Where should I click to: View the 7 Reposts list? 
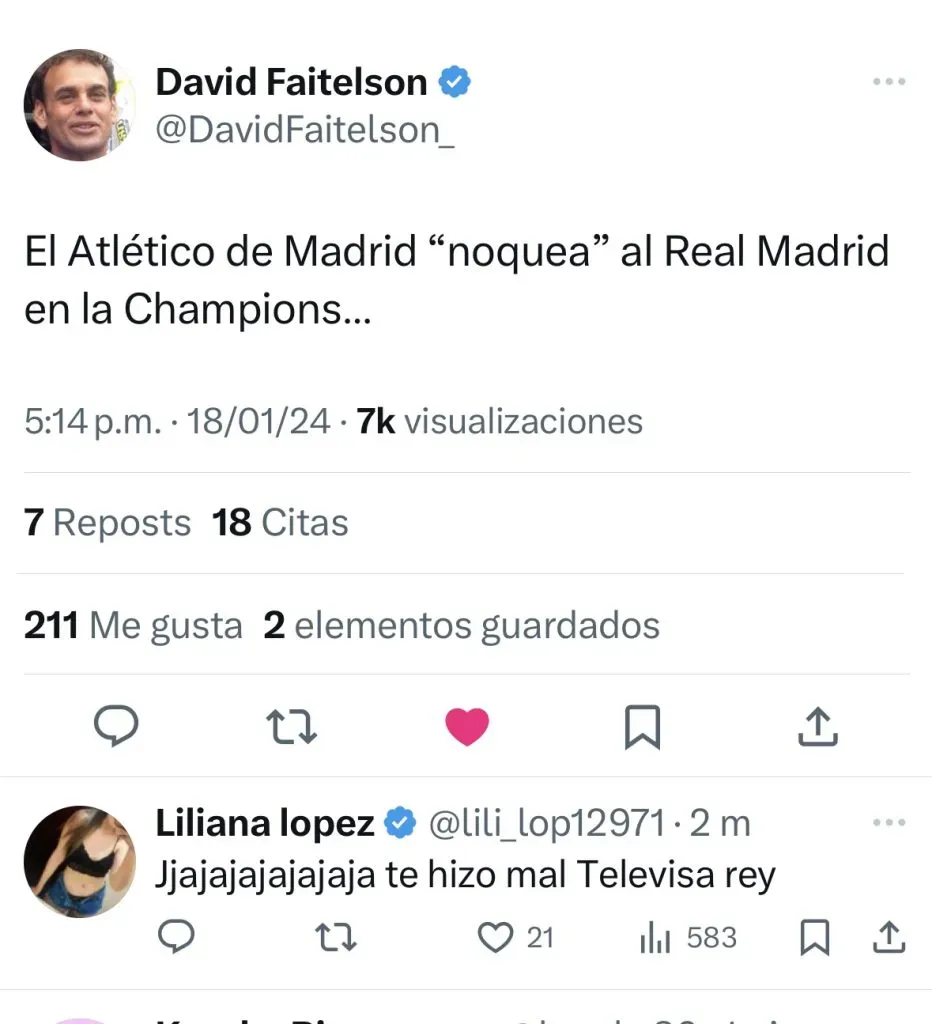click(107, 523)
